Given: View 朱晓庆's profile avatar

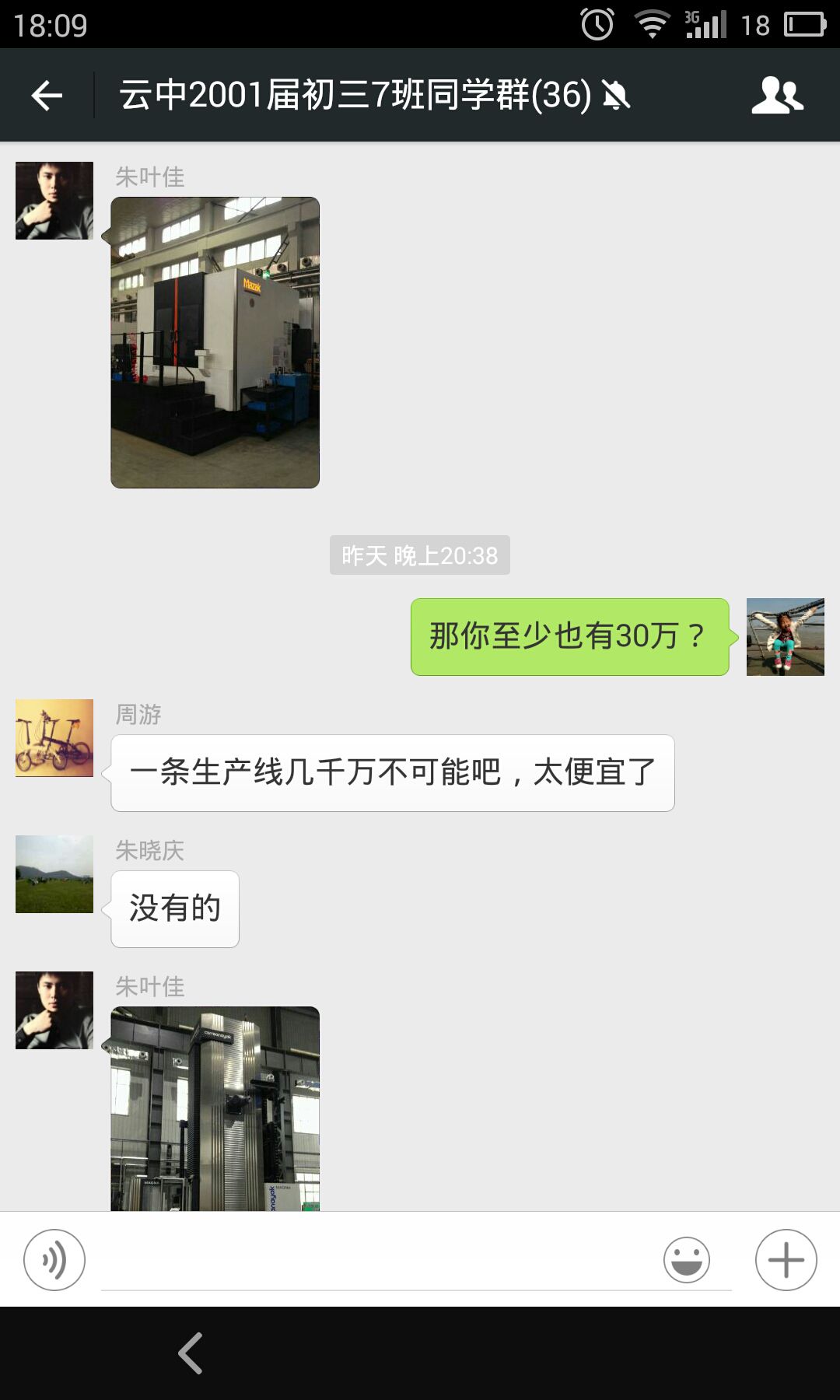Looking at the screenshot, I should coord(54,873).
